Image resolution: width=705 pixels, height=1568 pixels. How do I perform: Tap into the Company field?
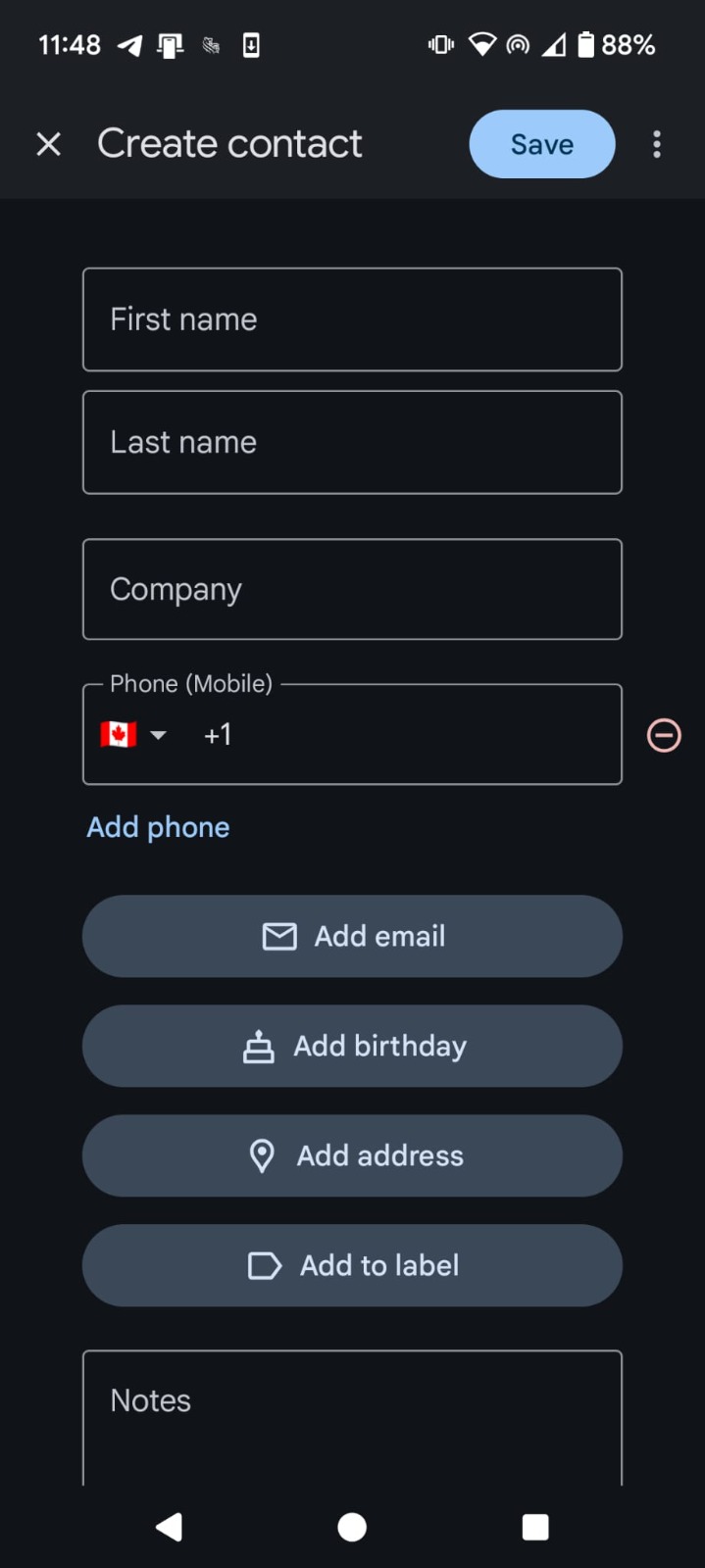pyautogui.click(x=352, y=589)
